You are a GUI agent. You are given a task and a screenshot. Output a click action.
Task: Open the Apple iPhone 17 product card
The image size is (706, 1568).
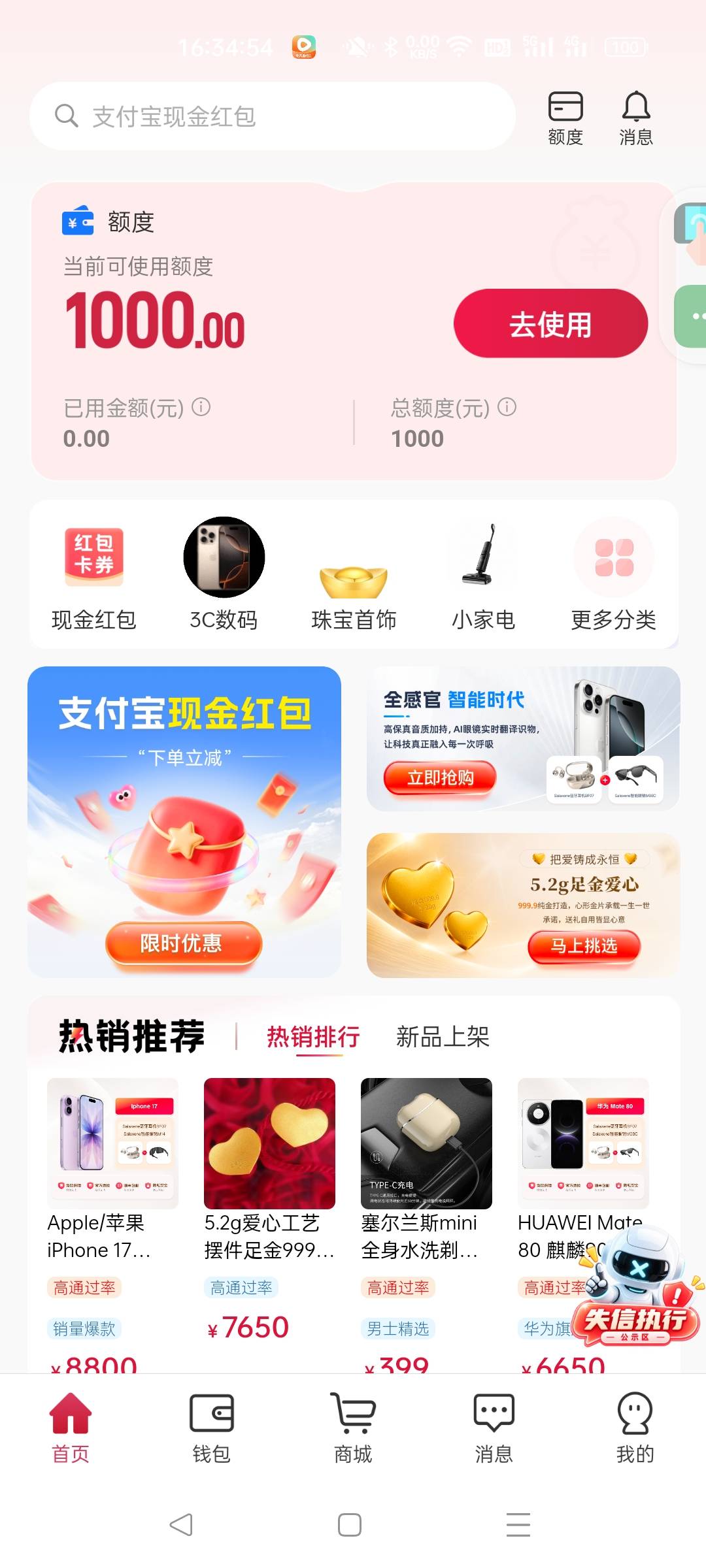click(112, 1222)
